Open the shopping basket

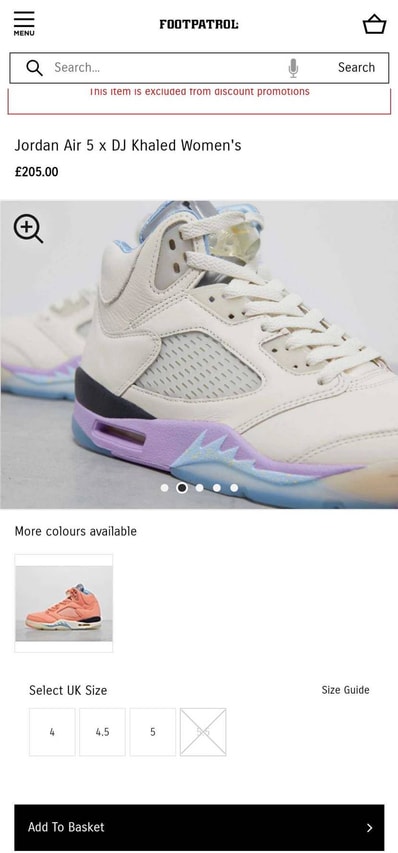(374, 24)
